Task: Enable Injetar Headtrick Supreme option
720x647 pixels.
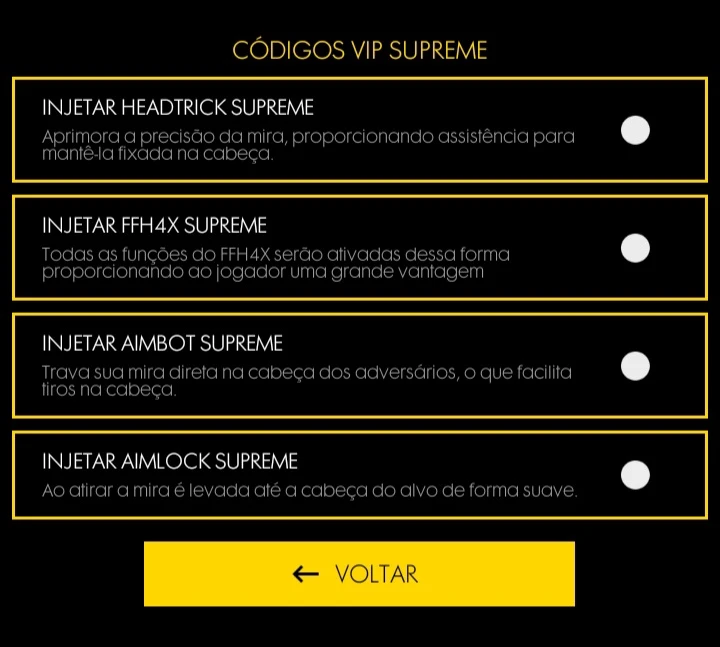Action: coord(635,130)
